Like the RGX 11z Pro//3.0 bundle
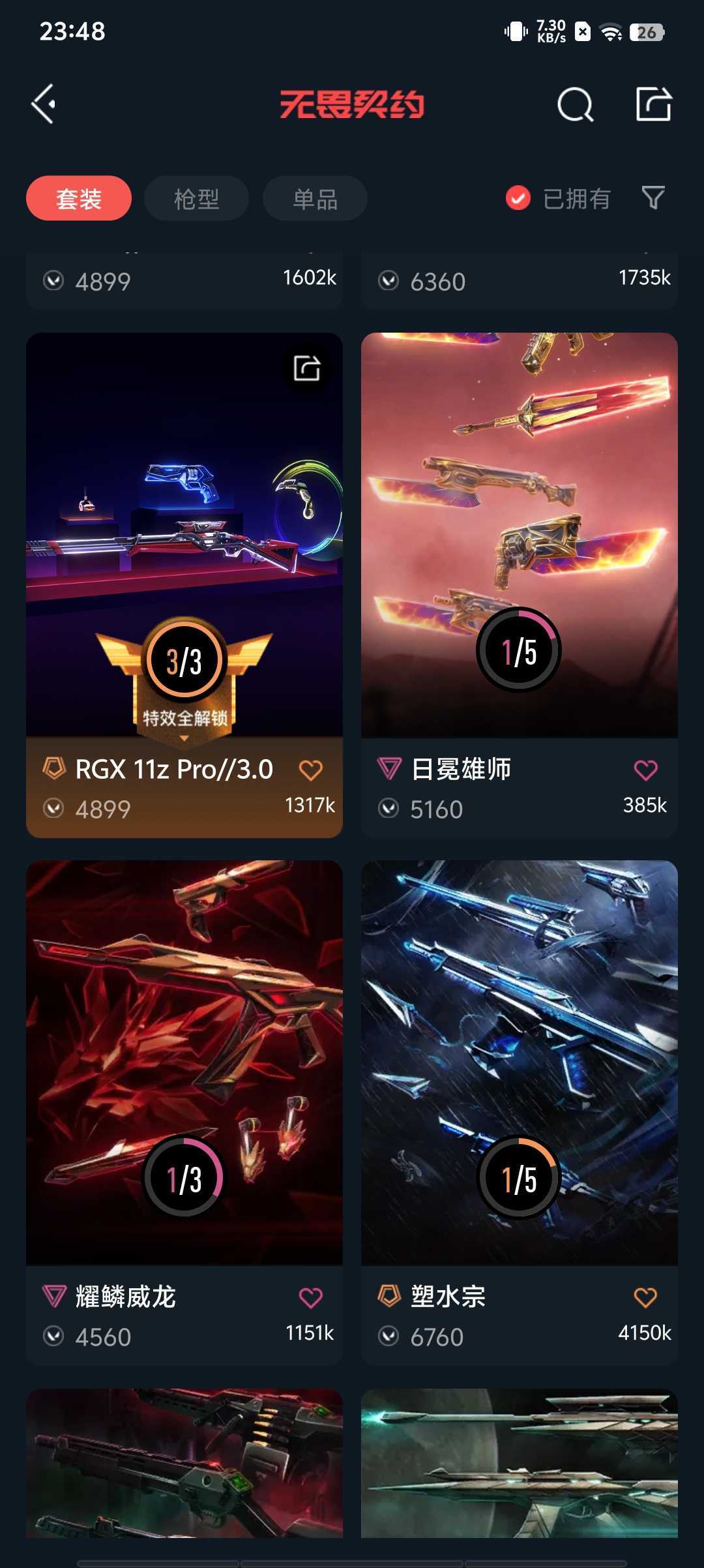Viewport: 704px width, 1568px height. point(311,770)
